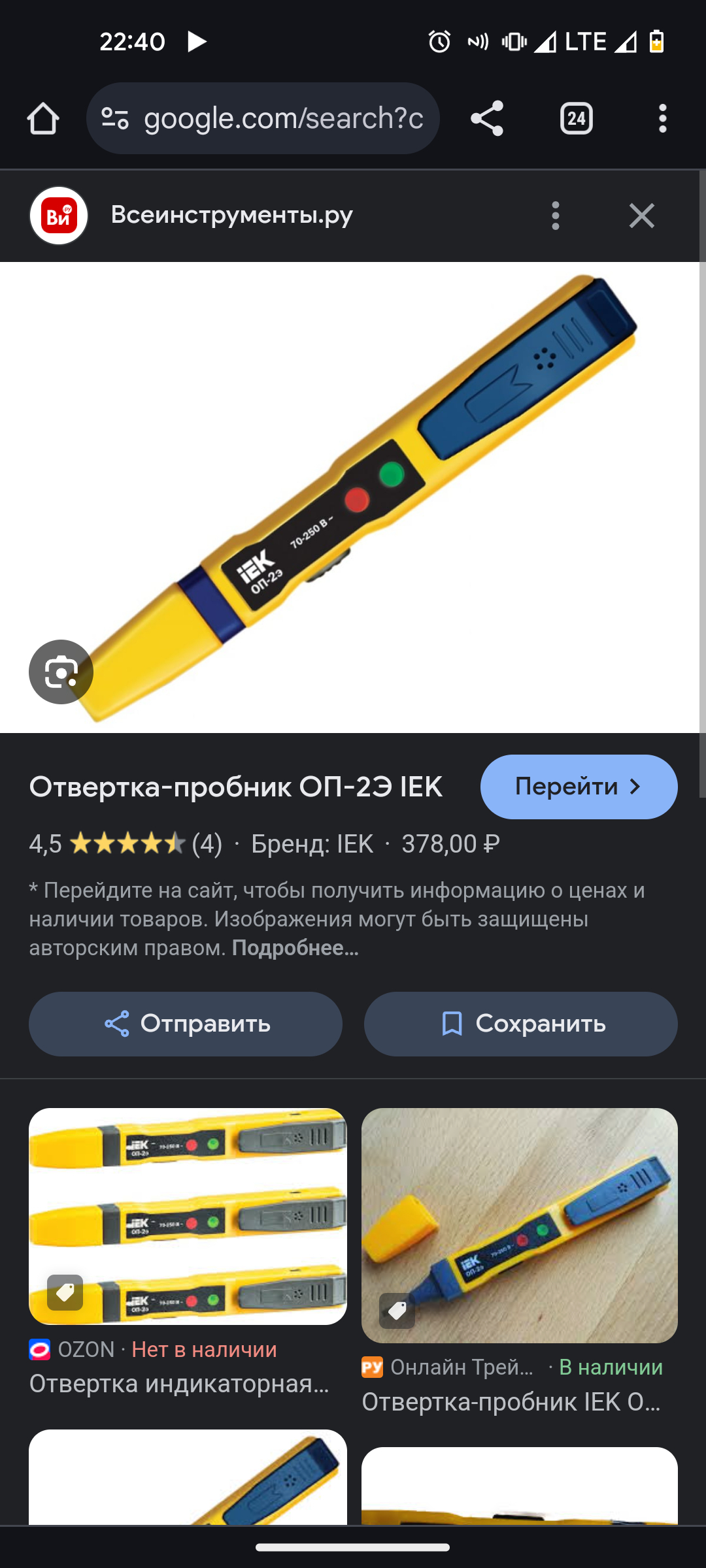Open the Chrome overflow menu

(x=662, y=119)
